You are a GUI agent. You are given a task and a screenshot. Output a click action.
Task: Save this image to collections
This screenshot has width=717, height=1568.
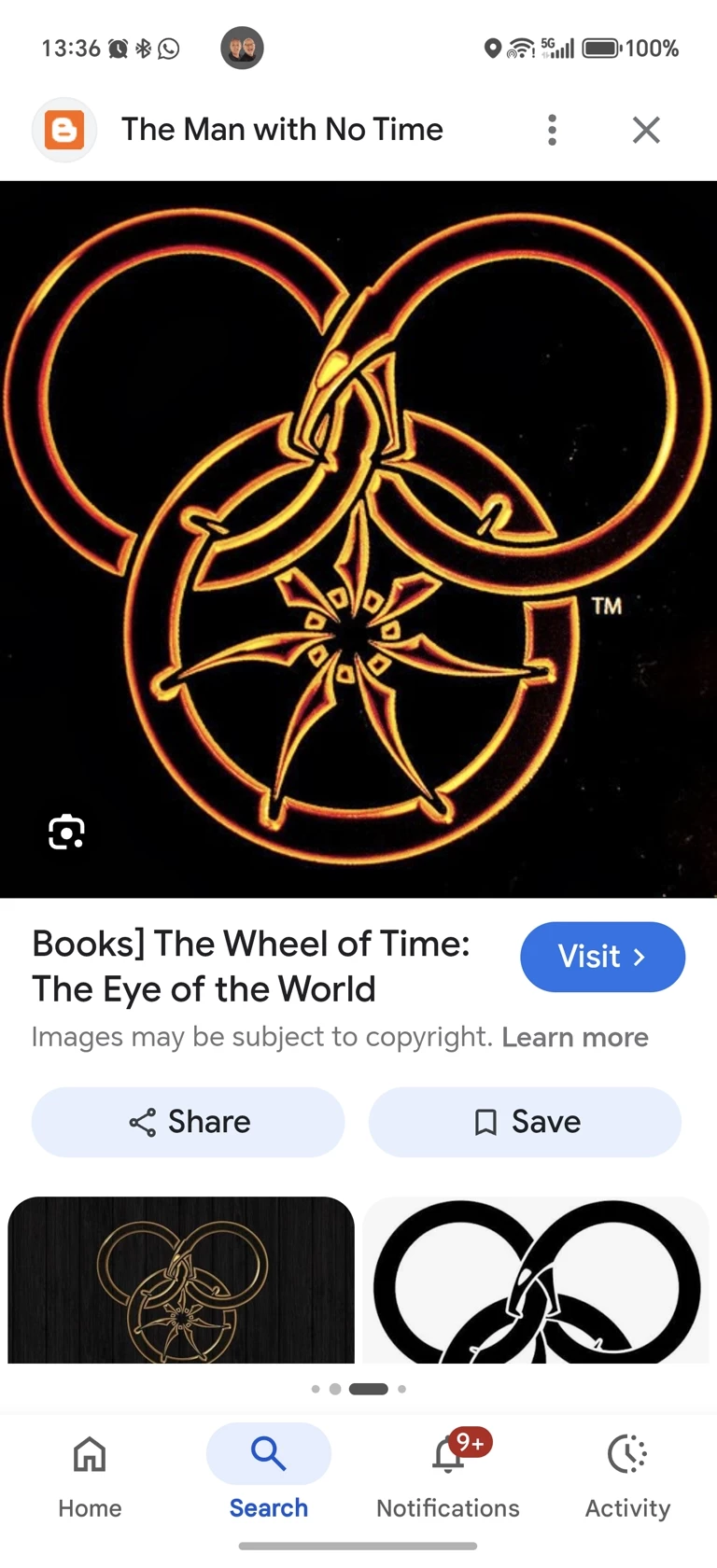tap(525, 1122)
